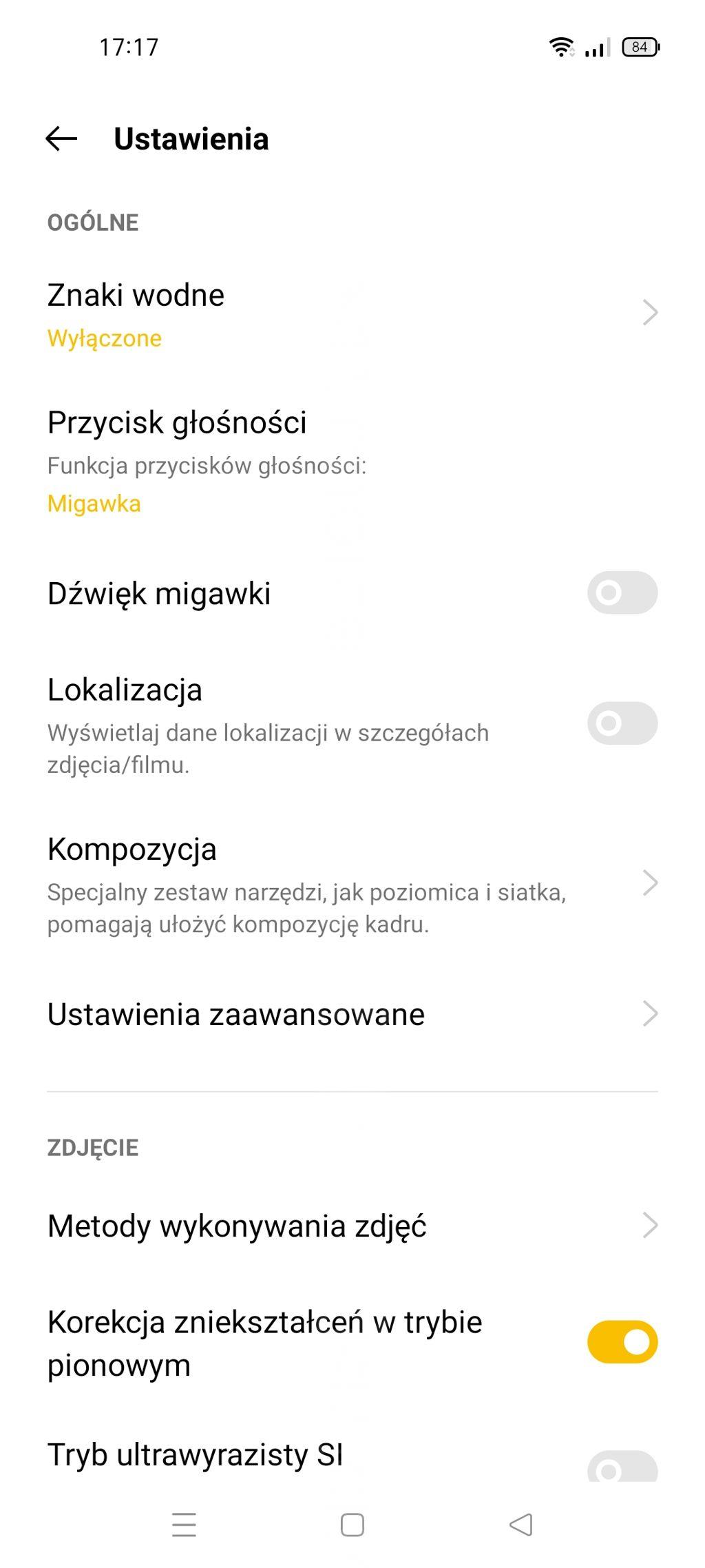Image resolution: width=705 pixels, height=1568 pixels.
Task: Go back from Ustawienia screen
Action: (x=61, y=139)
